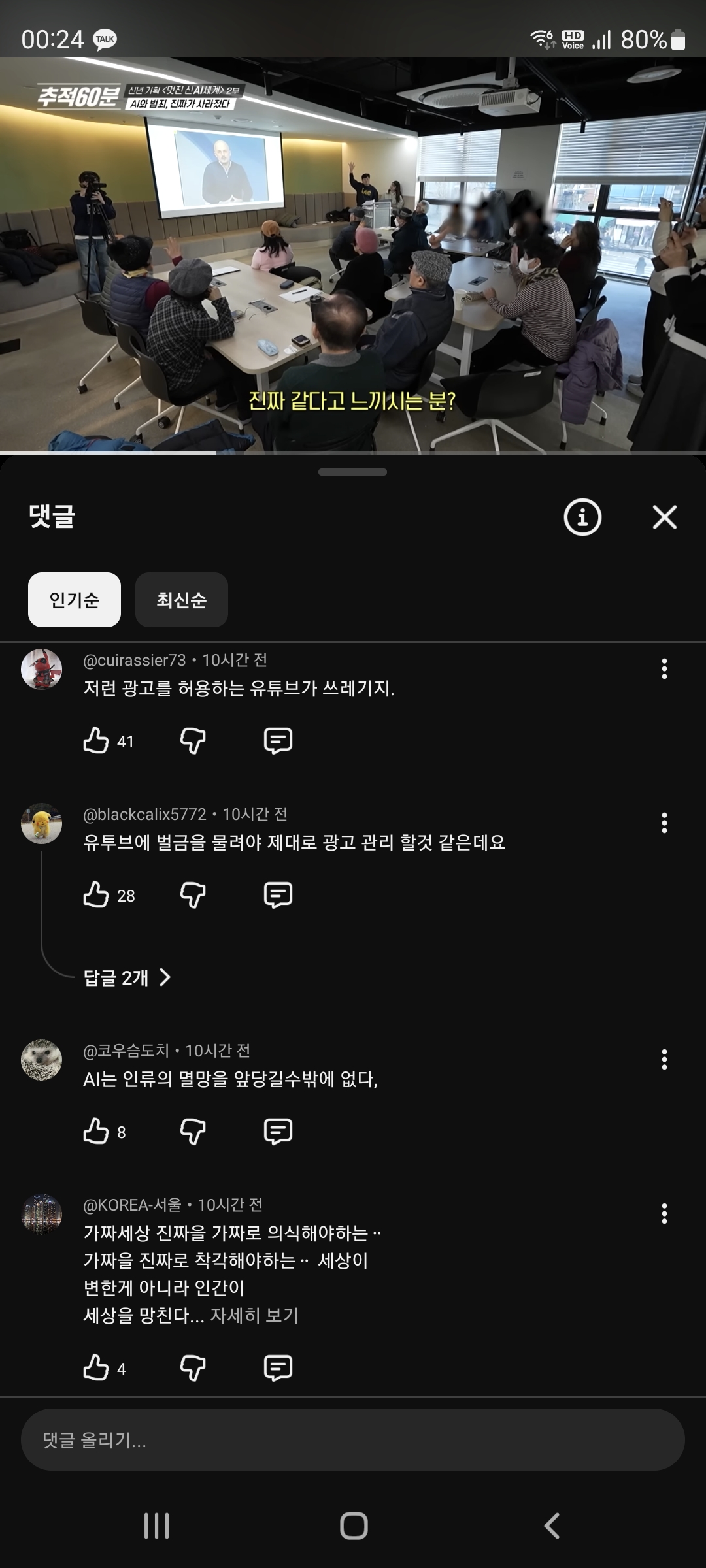This screenshot has width=706, height=1568.
Task: Open overflow menu on @코우슴도치's comment
Action: pos(664,1060)
